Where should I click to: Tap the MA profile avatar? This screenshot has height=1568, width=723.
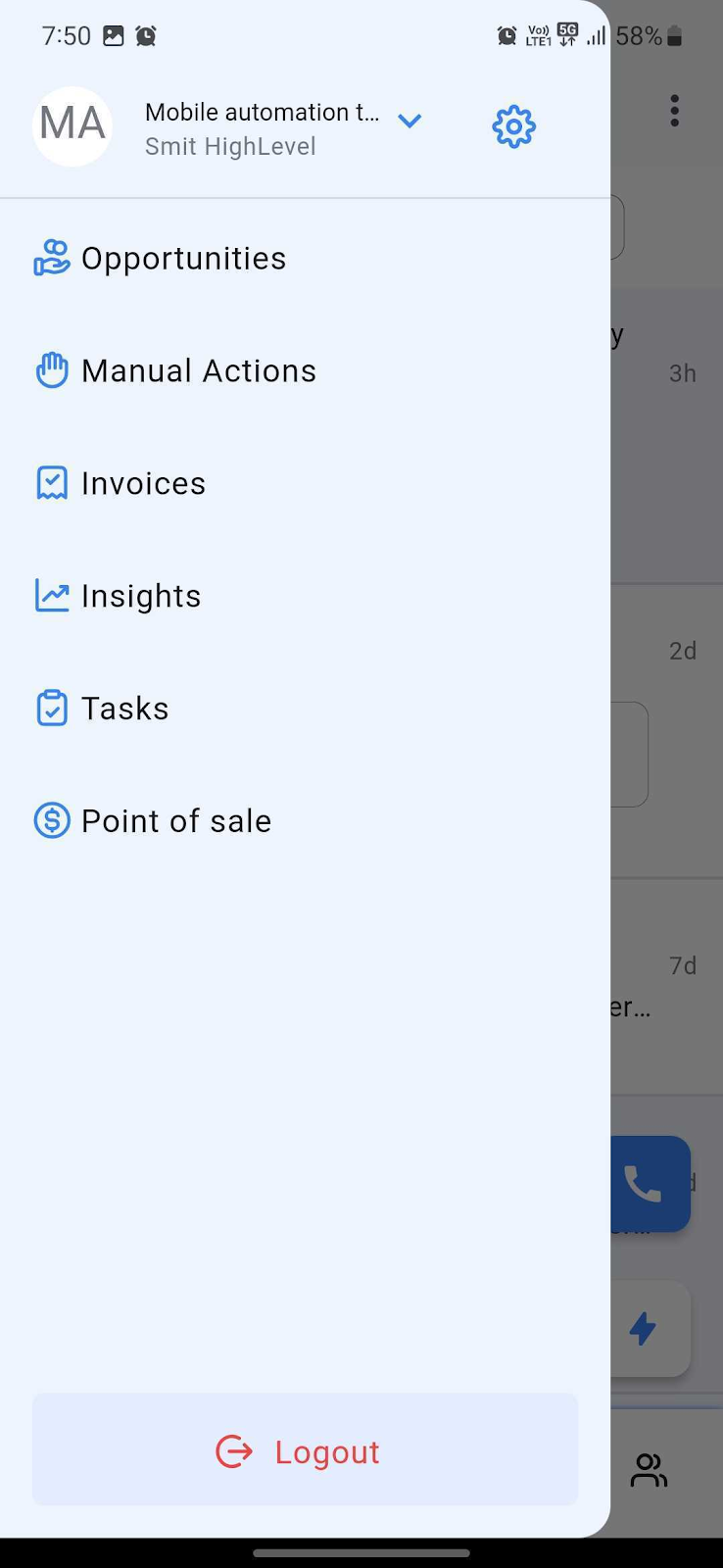point(72,125)
